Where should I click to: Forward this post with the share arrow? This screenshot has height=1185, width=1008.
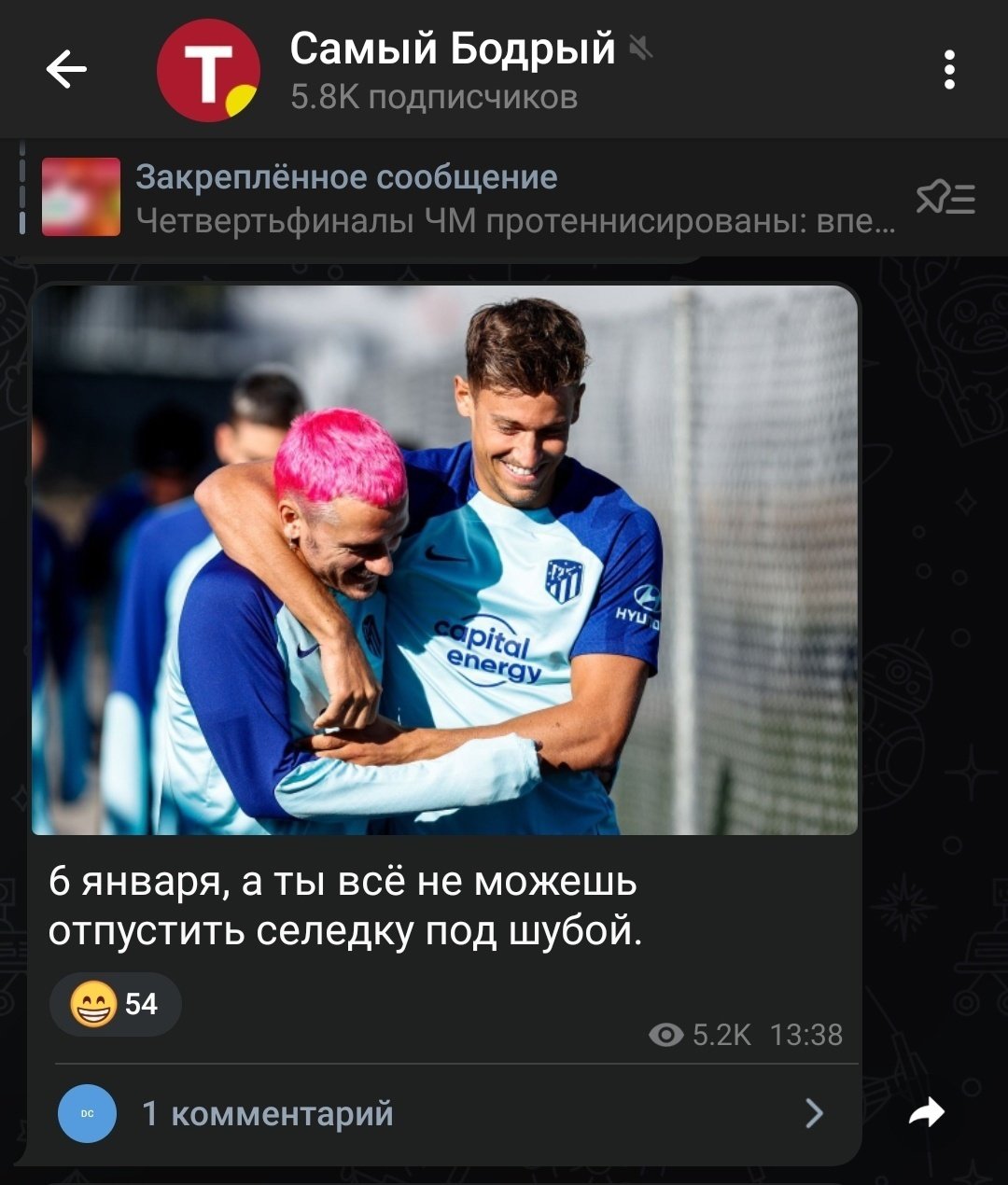[x=926, y=1112]
